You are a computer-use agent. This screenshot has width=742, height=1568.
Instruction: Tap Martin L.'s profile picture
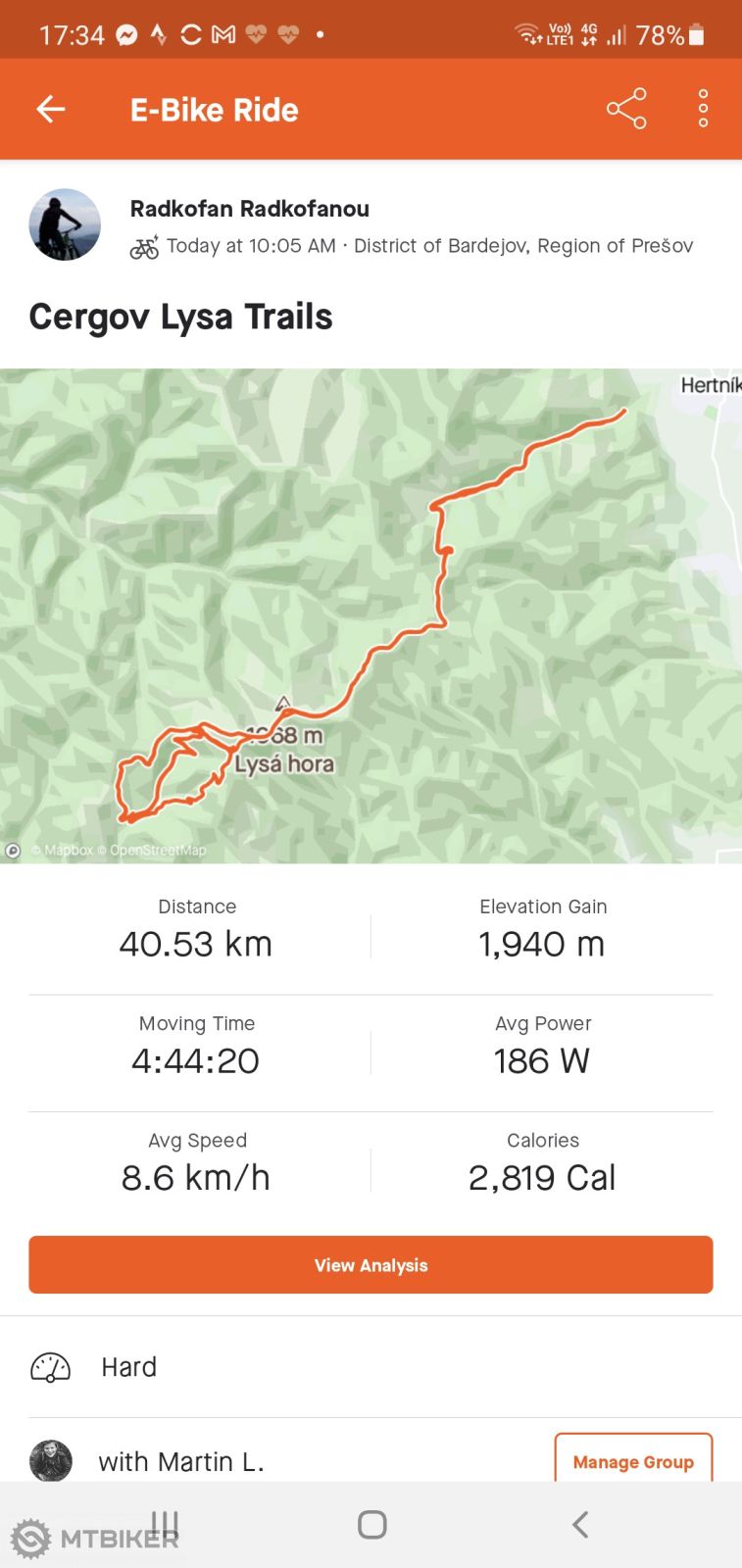click(x=47, y=1461)
